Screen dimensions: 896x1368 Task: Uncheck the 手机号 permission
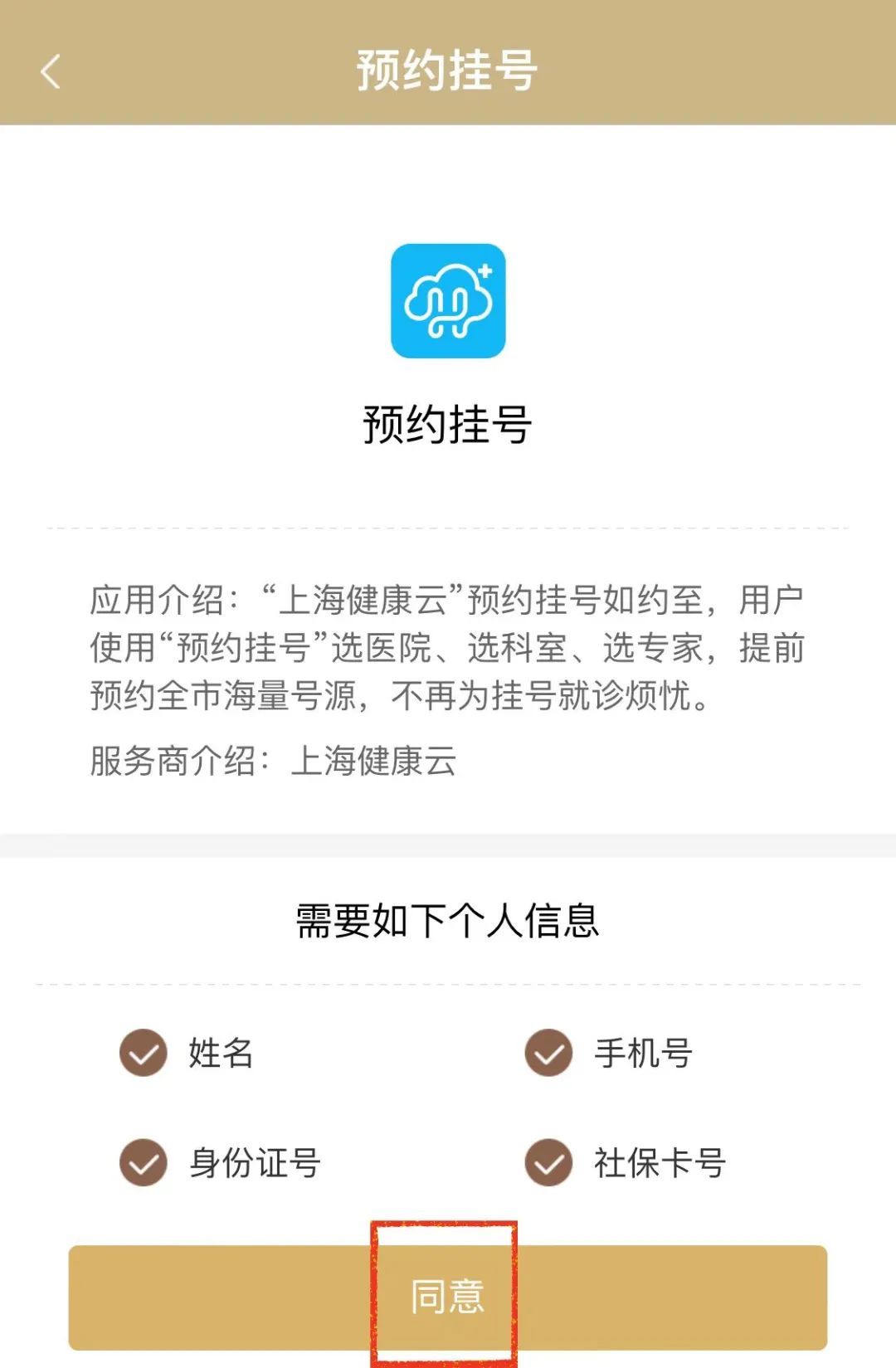point(548,1053)
